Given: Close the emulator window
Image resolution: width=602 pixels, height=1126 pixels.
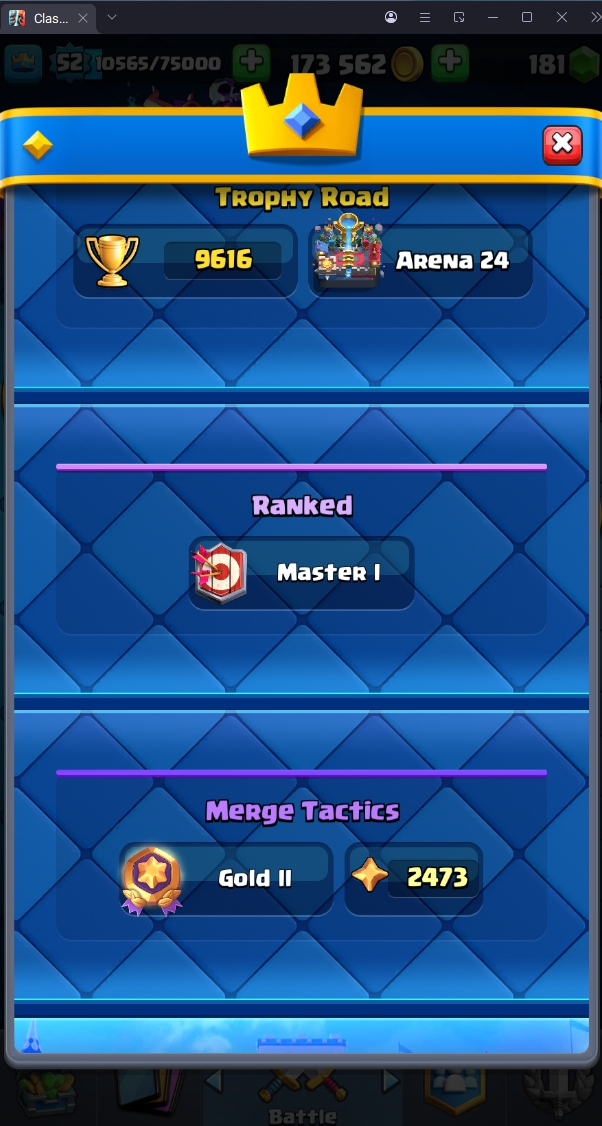Looking at the screenshot, I should [x=561, y=17].
